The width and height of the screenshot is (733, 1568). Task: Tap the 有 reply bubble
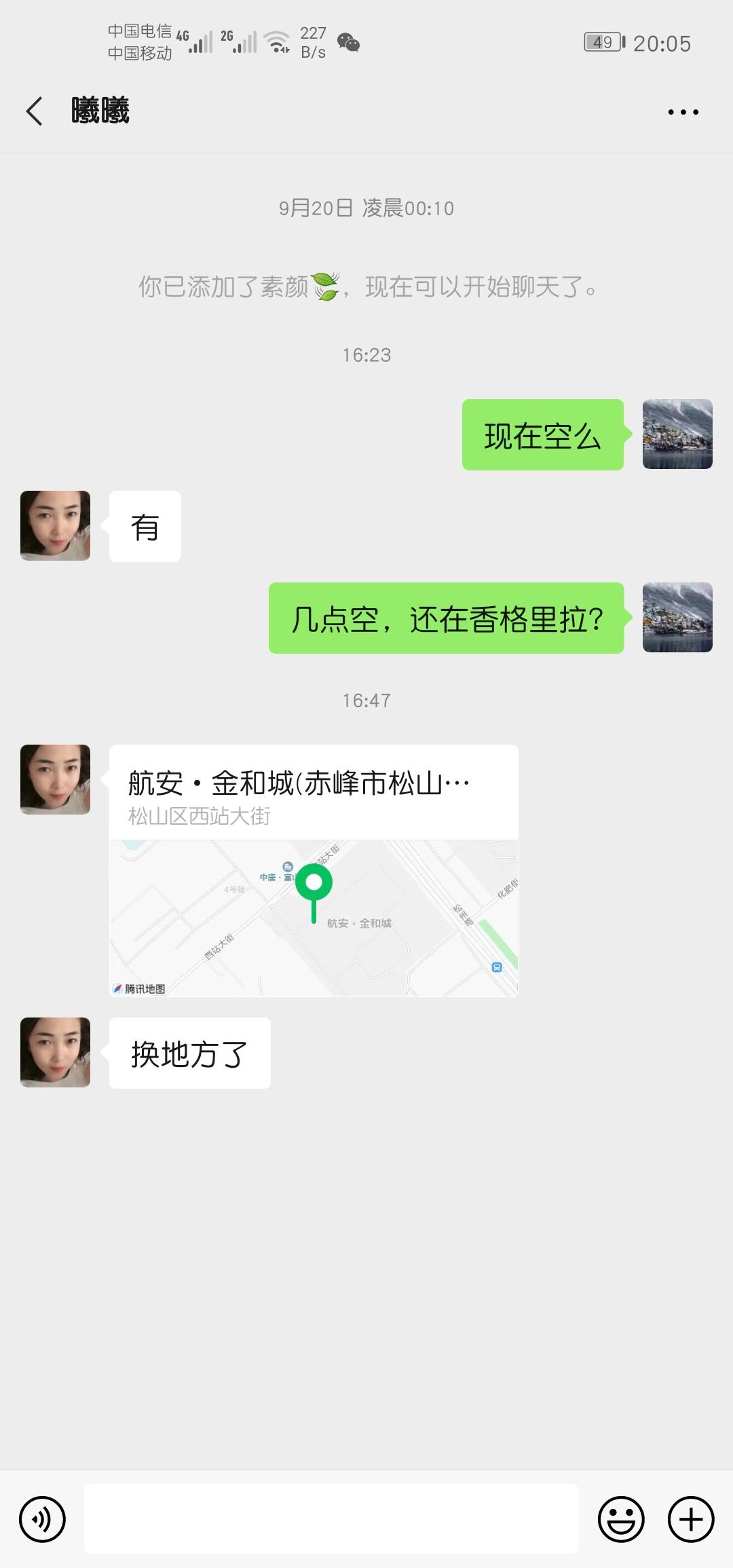(x=145, y=526)
